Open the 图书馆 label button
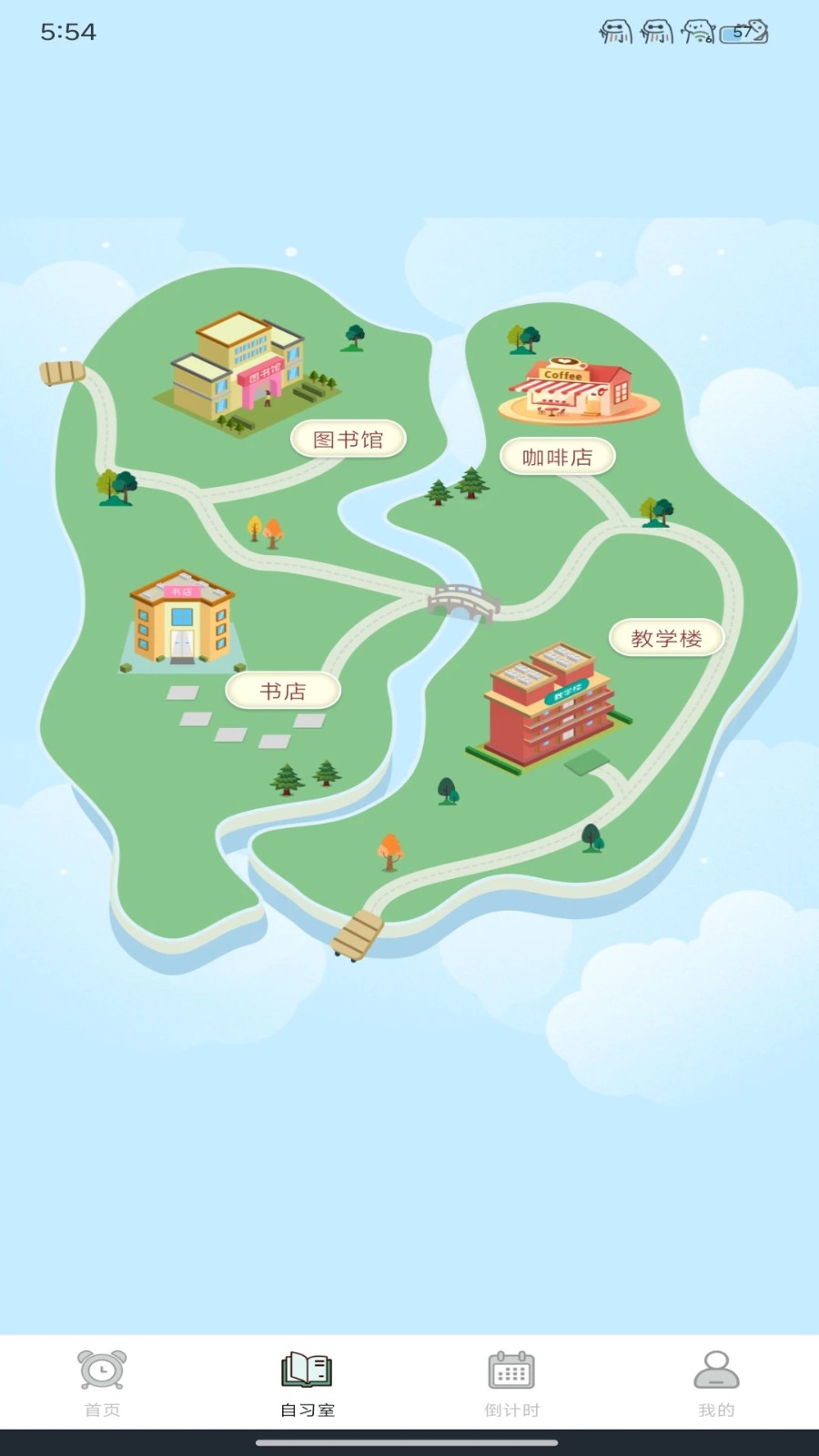The image size is (819, 1456). click(349, 438)
